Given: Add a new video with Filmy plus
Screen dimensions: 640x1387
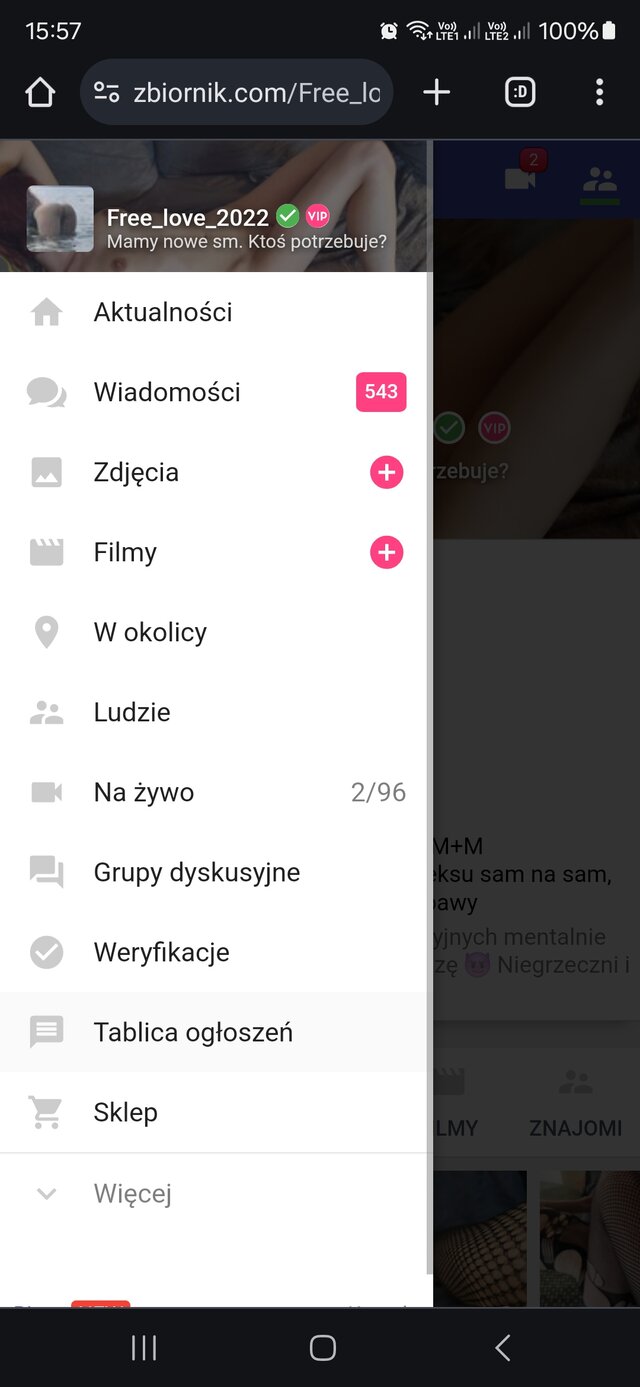Looking at the screenshot, I should pos(387,552).
